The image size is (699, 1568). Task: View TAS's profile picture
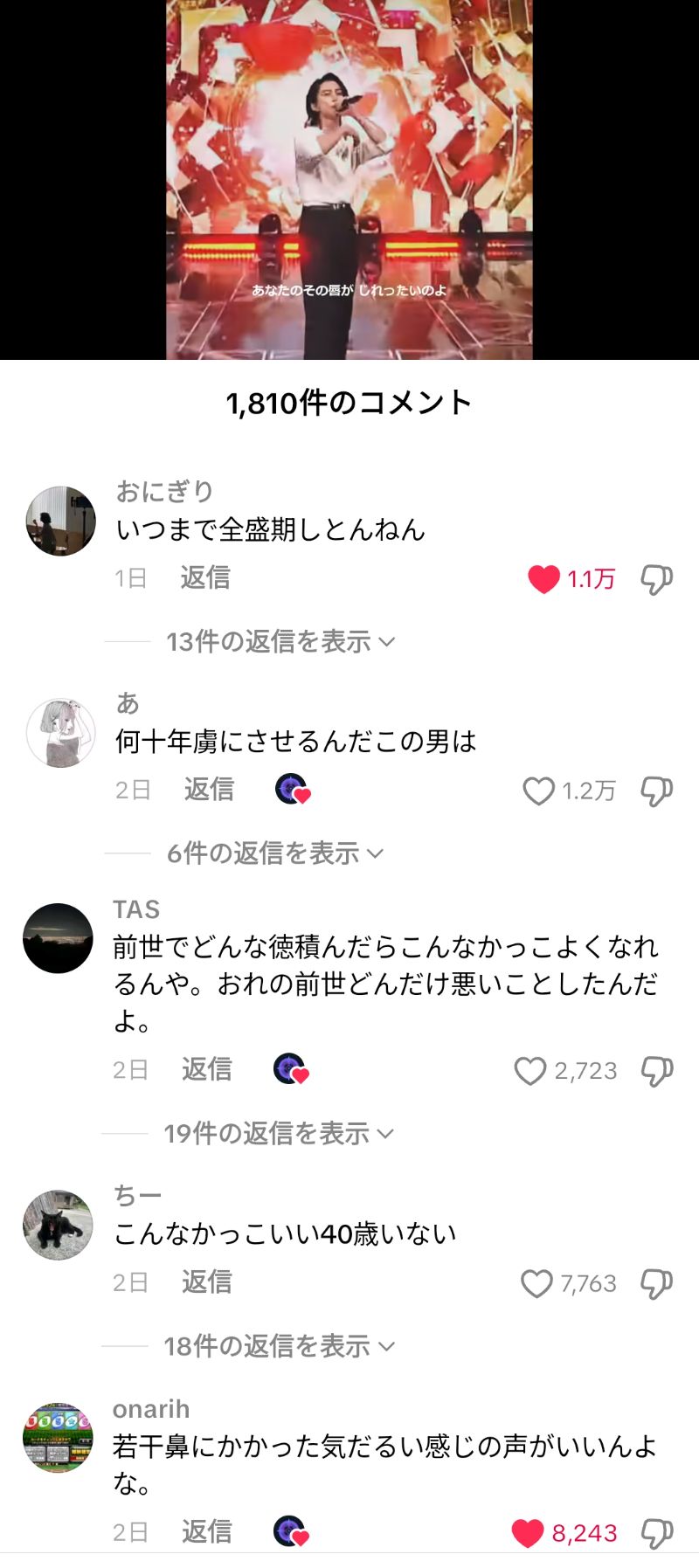pyautogui.click(x=58, y=938)
